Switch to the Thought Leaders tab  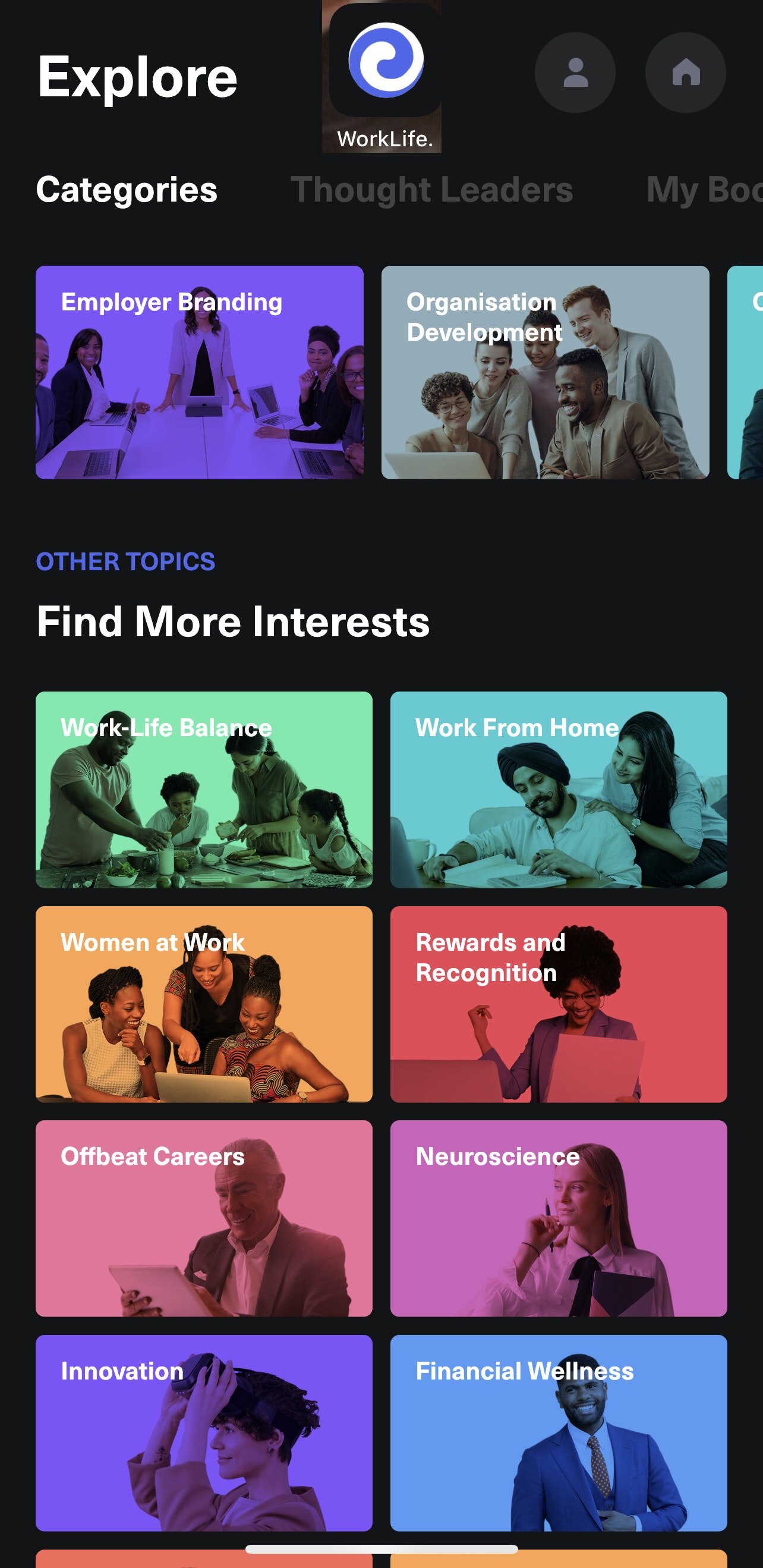pyautogui.click(x=431, y=189)
